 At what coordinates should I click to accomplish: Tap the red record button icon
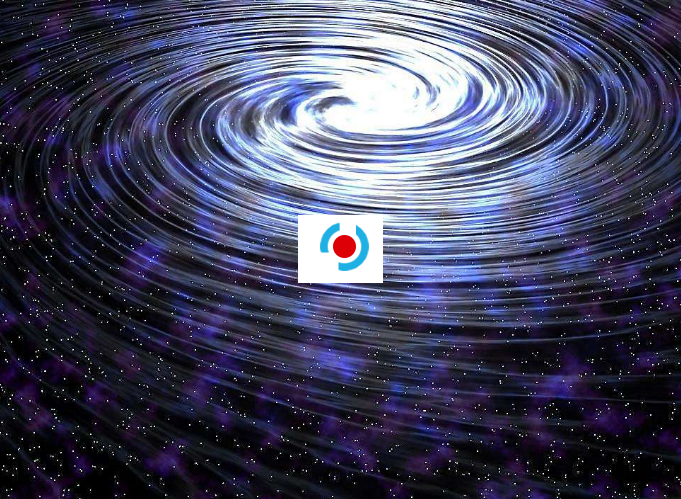click(344, 247)
